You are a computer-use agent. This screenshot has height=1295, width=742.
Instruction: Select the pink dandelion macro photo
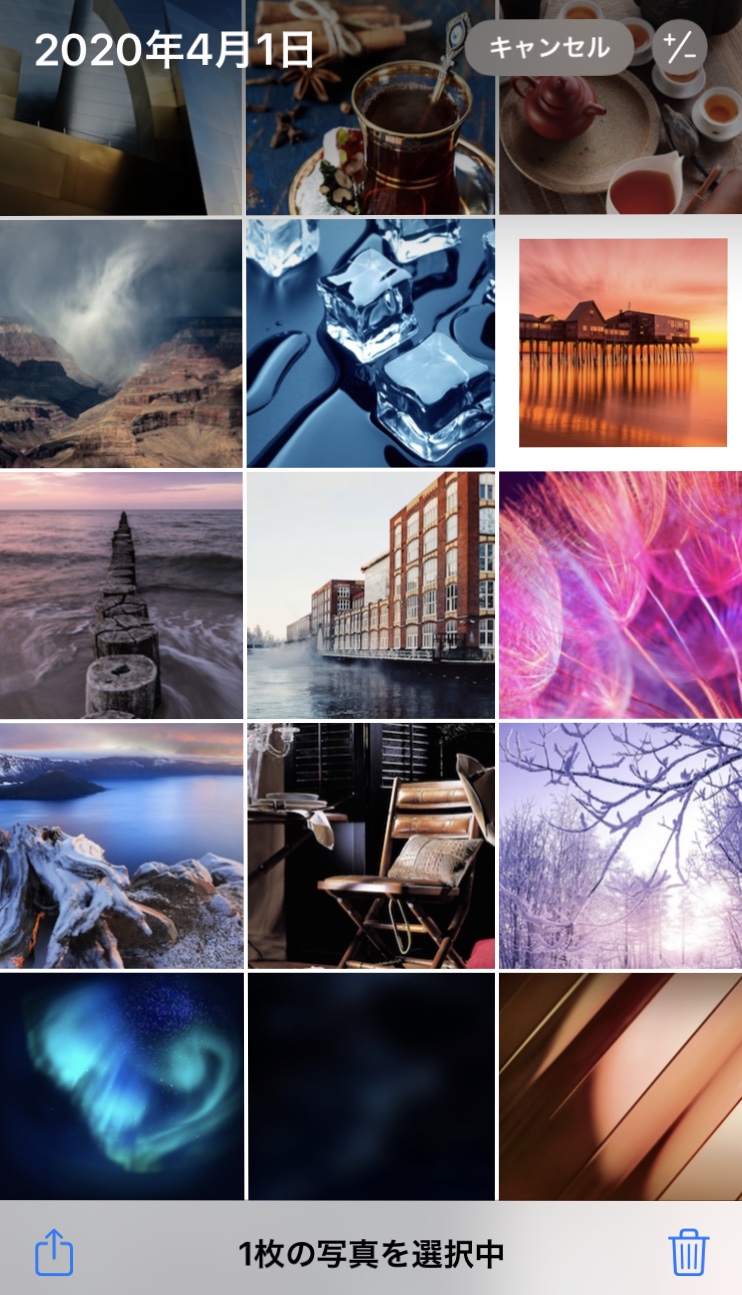tap(620, 595)
